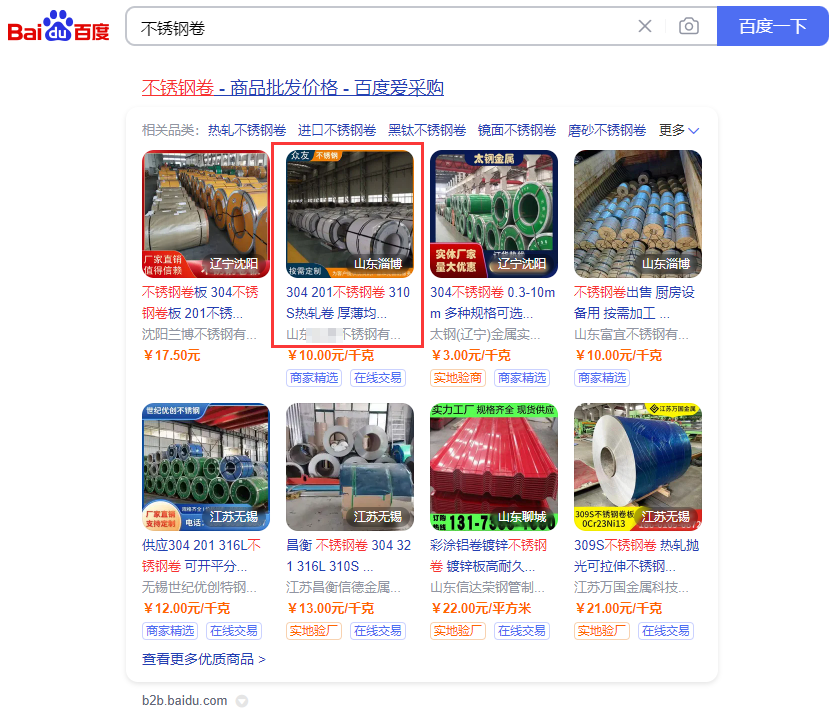The width and height of the screenshot is (837, 717).
Task: Tap 查看更多优质商品 to see more products
Action: [x=204, y=659]
